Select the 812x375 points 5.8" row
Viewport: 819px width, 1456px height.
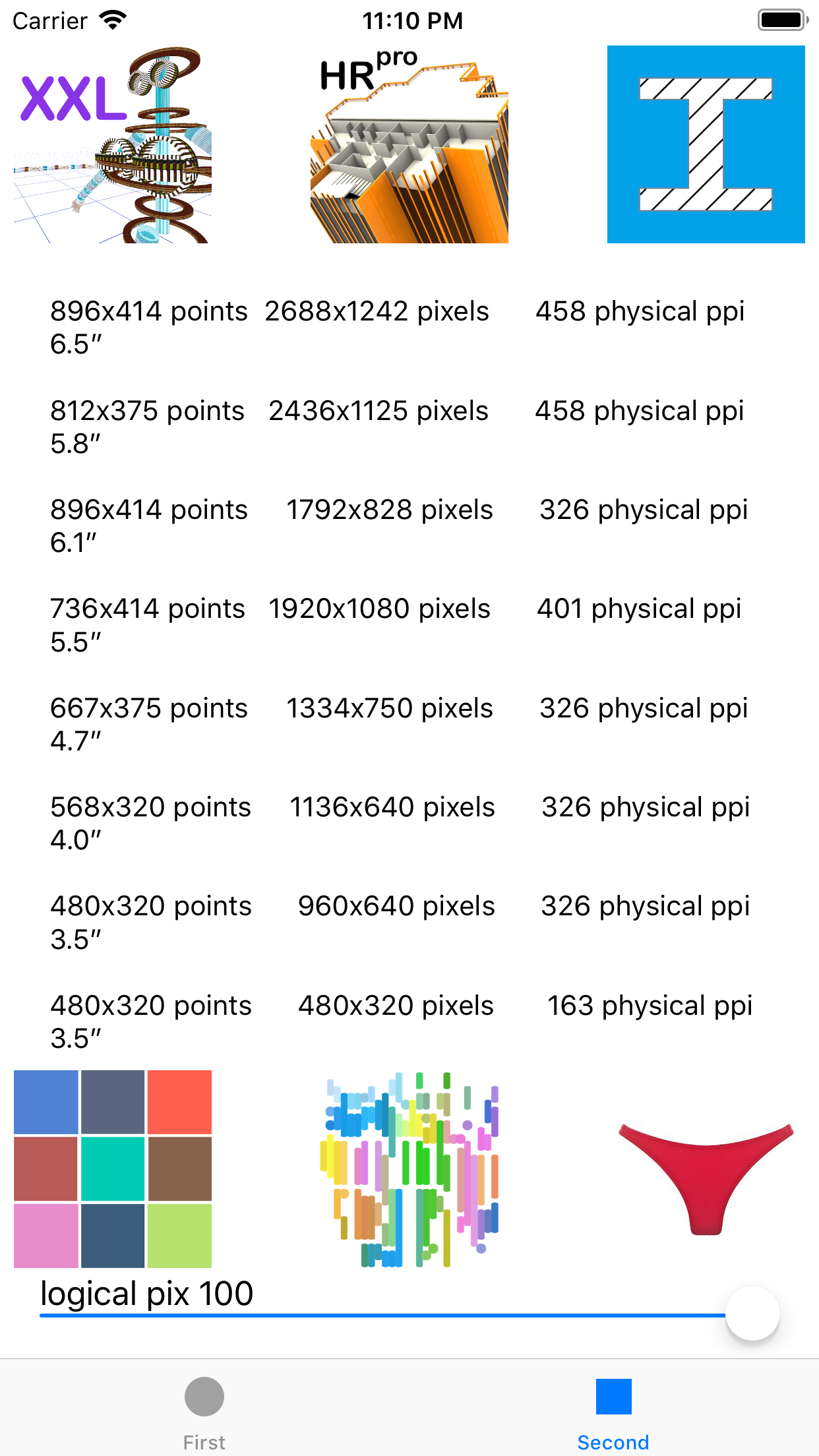coord(148,425)
